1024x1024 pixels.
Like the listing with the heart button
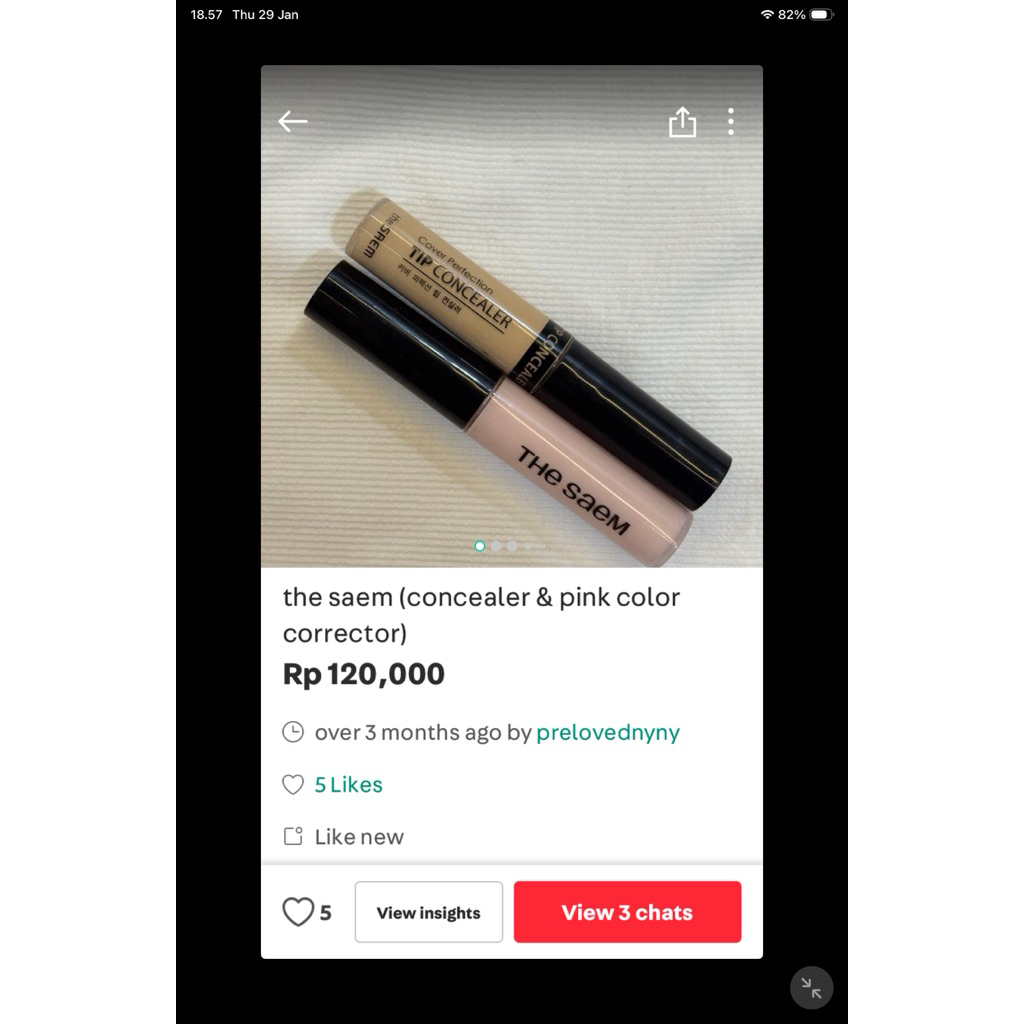pyautogui.click(x=298, y=912)
